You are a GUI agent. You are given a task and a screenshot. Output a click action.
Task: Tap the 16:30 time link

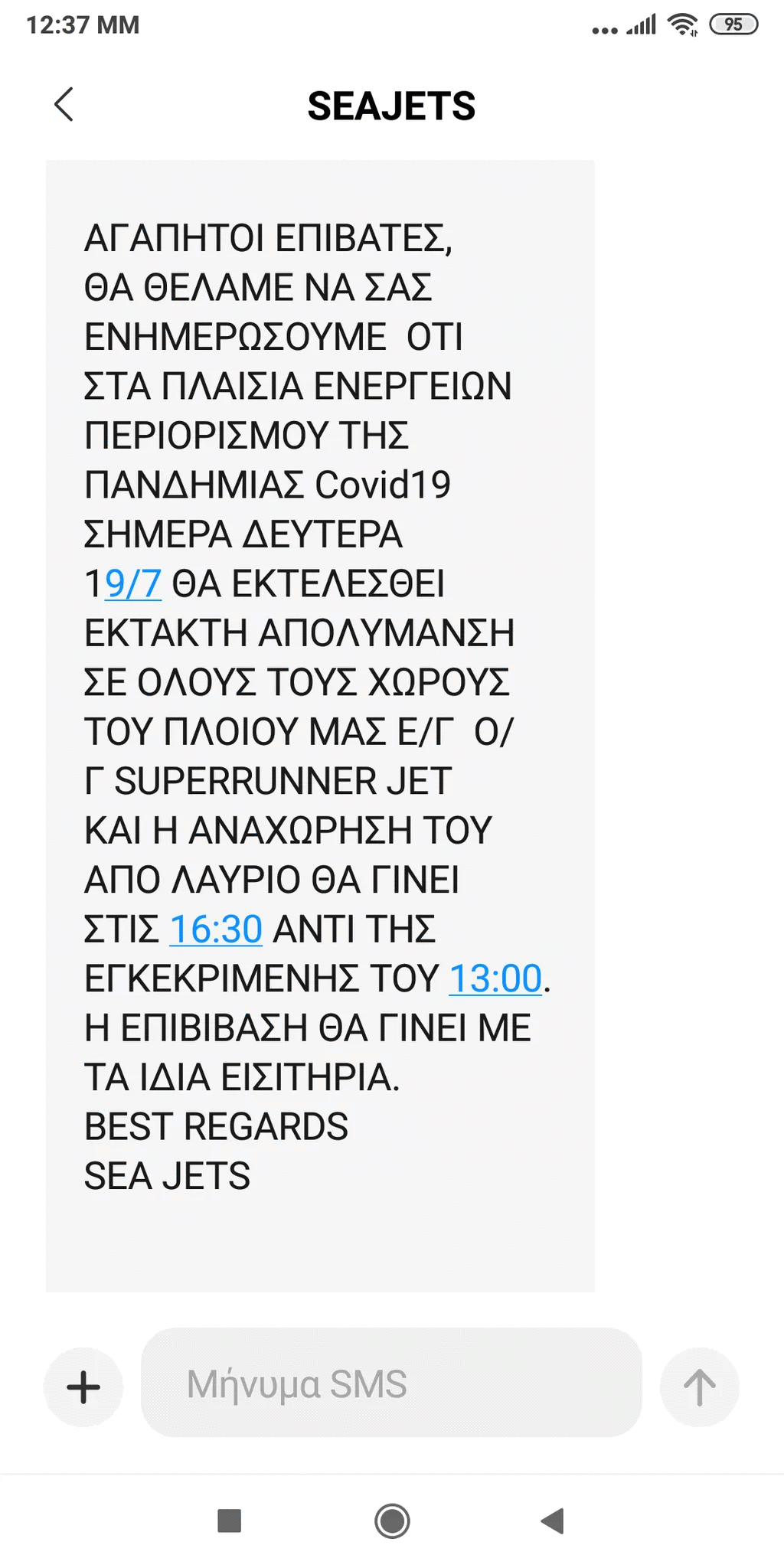tap(216, 929)
